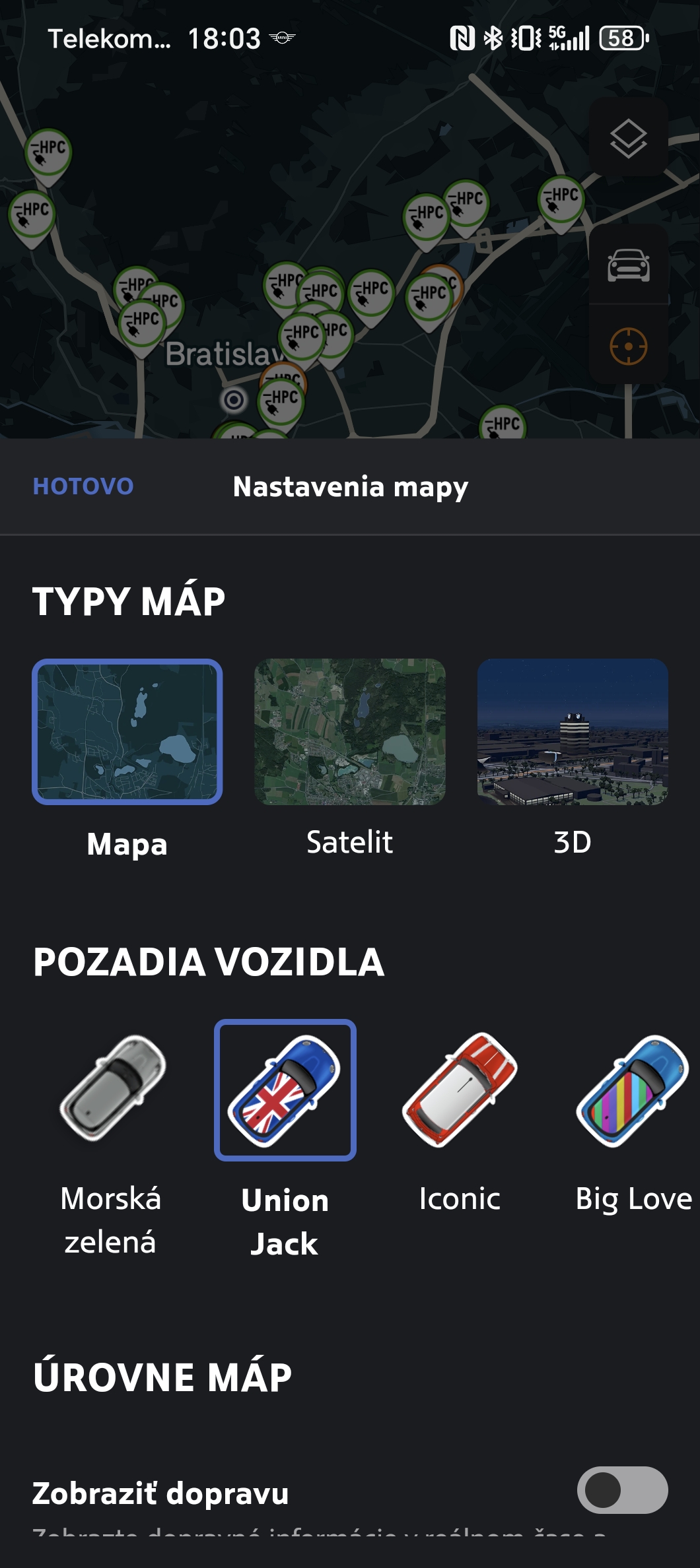Screen dimensions: 700x1568
Task: Tap HOTOVO to finish map settings
Action: coord(83,486)
